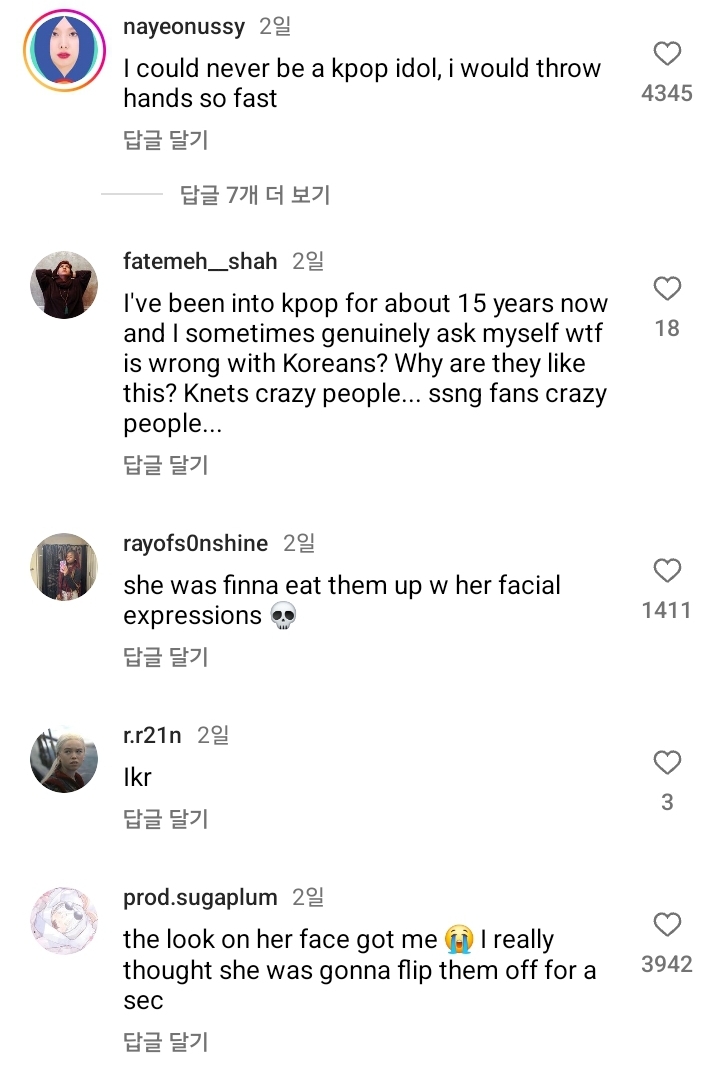Heart the "Ikr" comment by r.r21n
This screenshot has width=720, height=1071.
click(667, 763)
